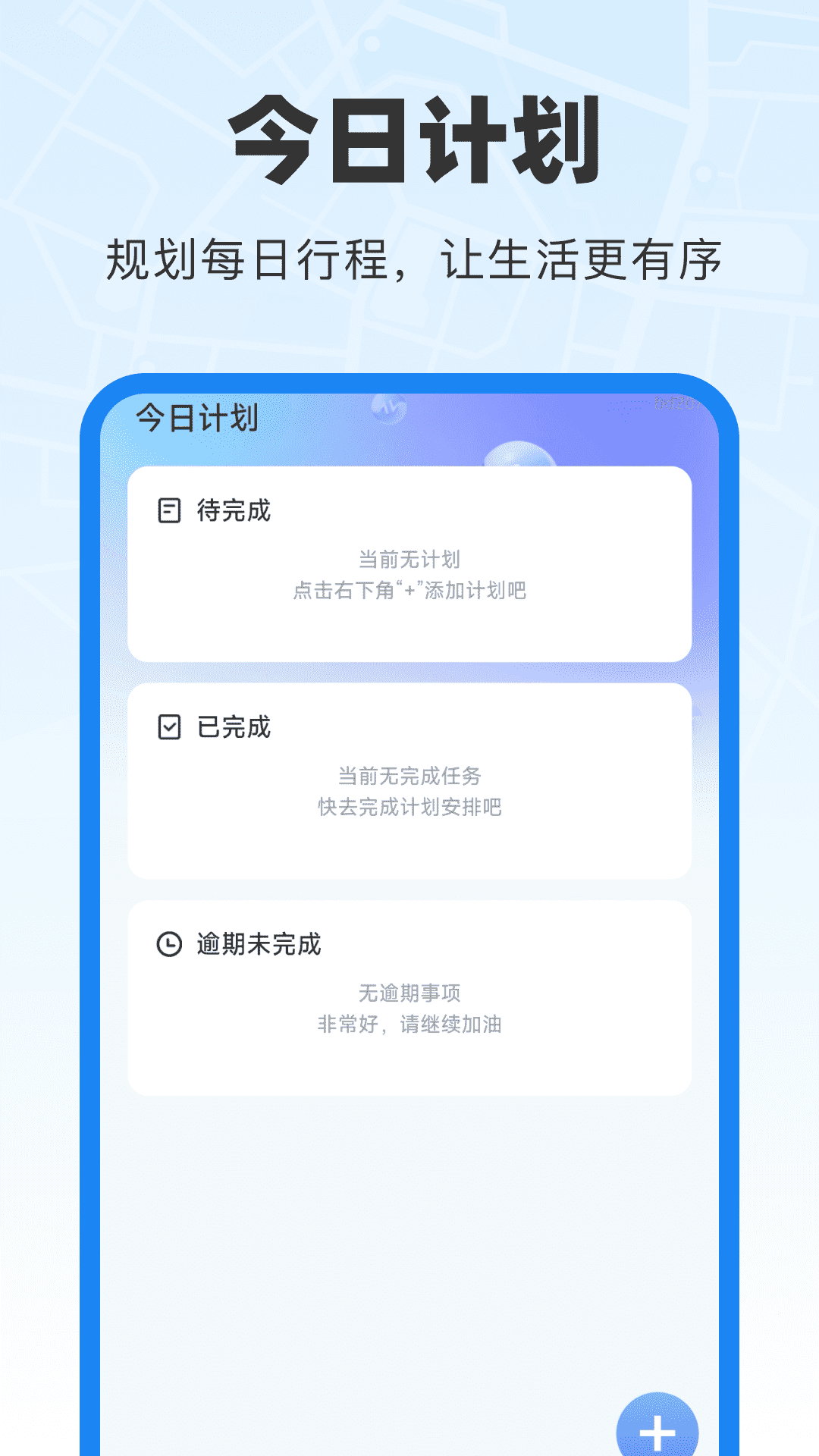
Task: Click the clock face inside the overdue card
Action: pyautogui.click(x=169, y=945)
